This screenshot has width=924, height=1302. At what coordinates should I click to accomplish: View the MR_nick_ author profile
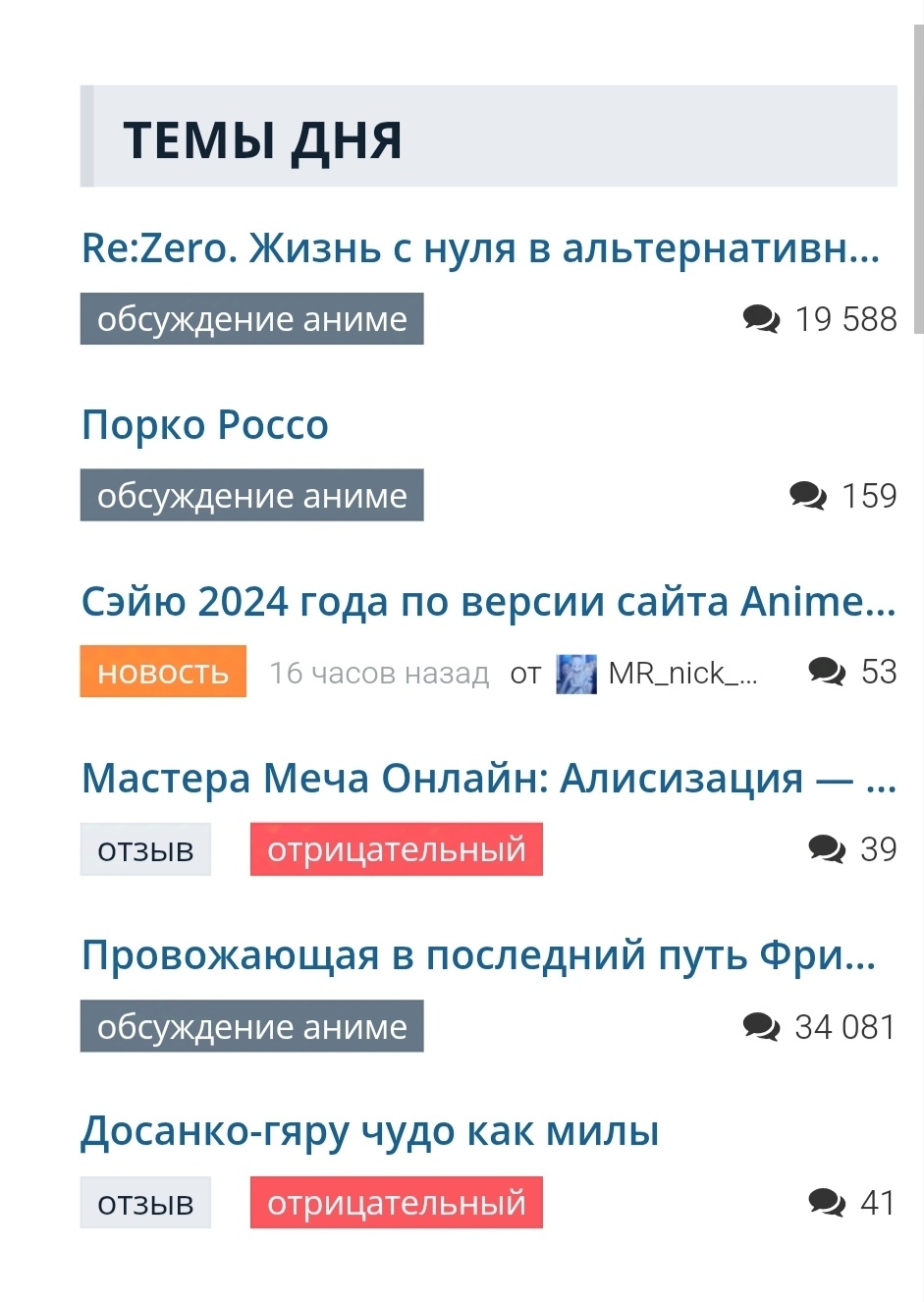681,673
